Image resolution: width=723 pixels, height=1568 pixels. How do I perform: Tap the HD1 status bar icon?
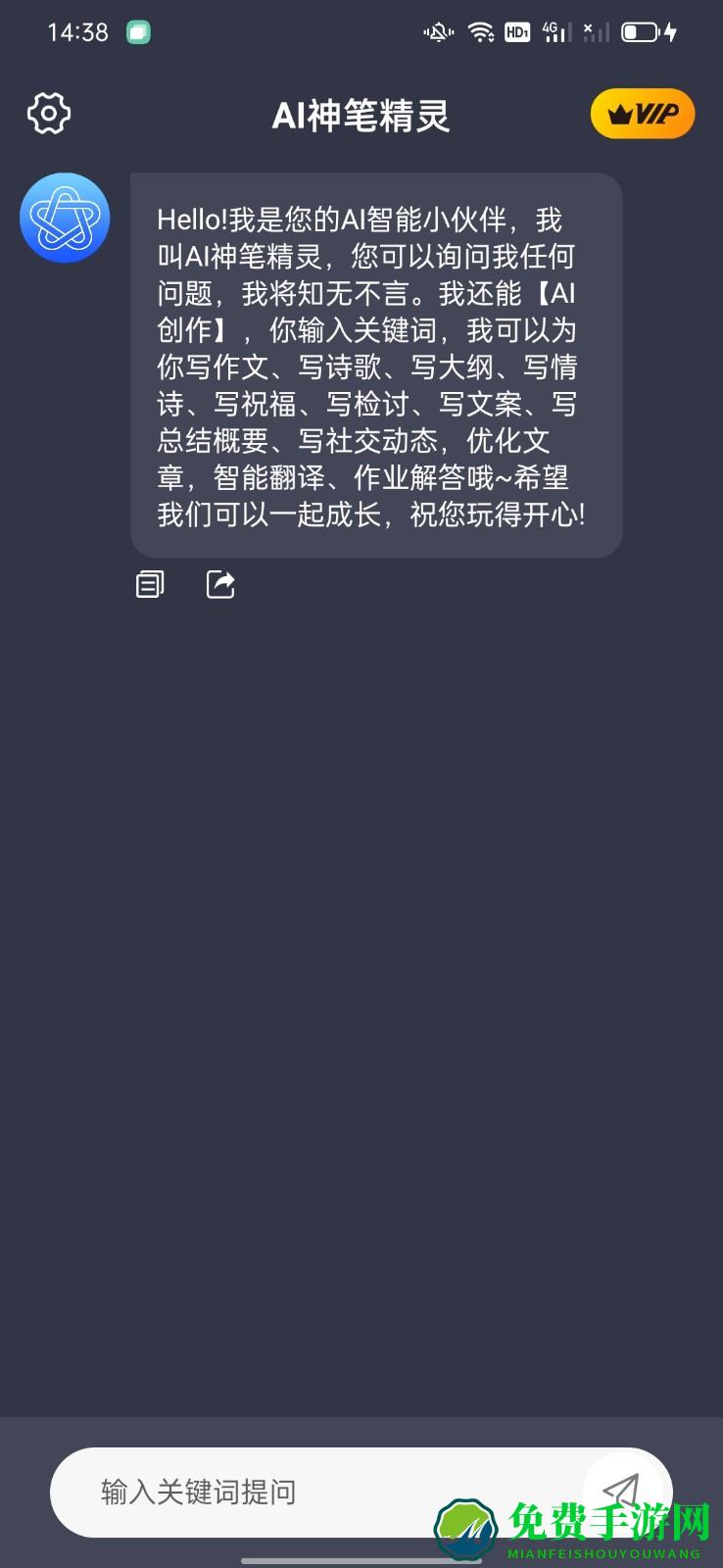pyautogui.click(x=516, y=30)
